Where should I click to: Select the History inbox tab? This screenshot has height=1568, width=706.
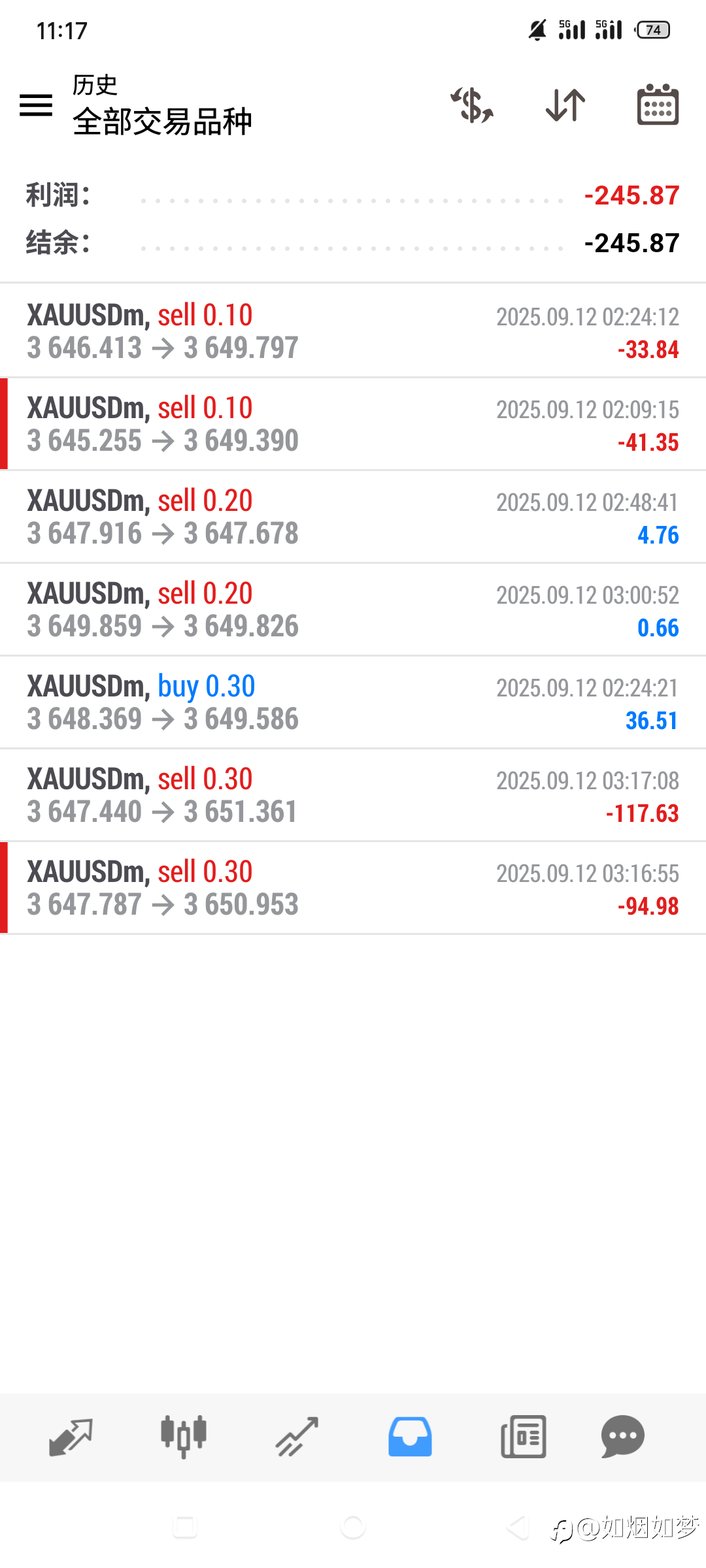tap(410, 1437)
